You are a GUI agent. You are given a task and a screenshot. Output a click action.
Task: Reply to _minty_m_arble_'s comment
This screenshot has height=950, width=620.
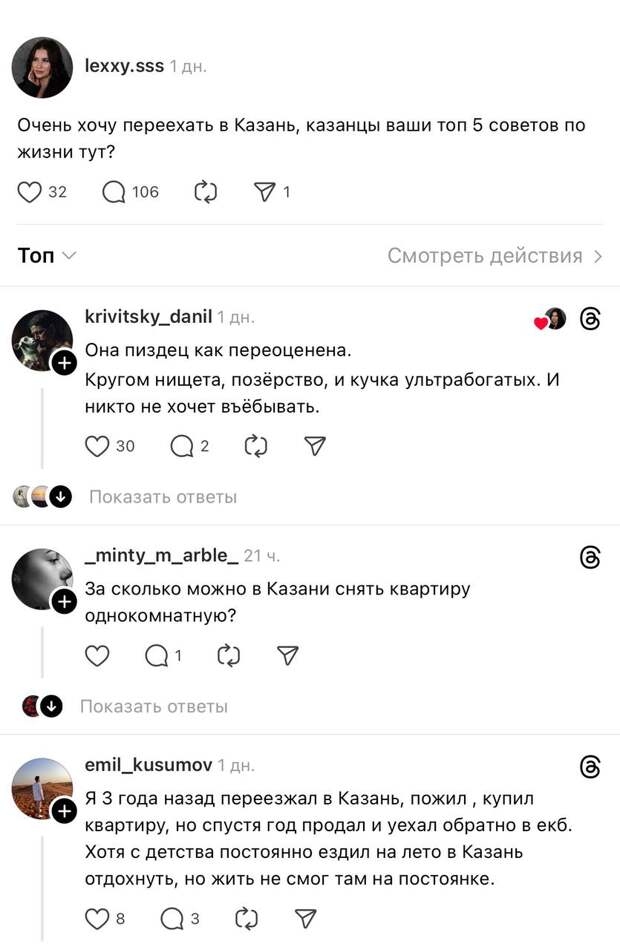pos(157,656)
